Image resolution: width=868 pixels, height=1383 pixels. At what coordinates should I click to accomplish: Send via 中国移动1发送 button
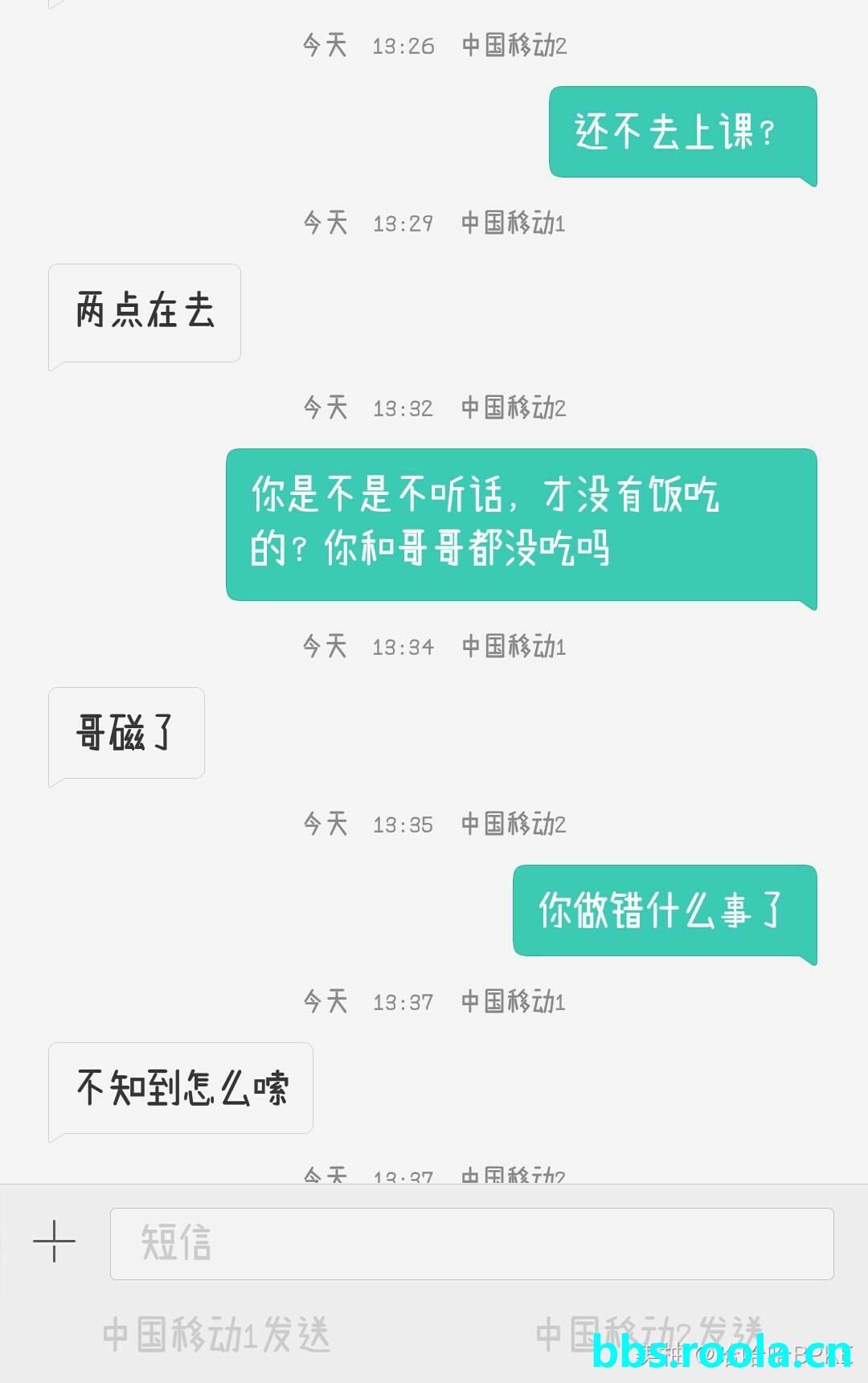click(x=216, y=1335)
